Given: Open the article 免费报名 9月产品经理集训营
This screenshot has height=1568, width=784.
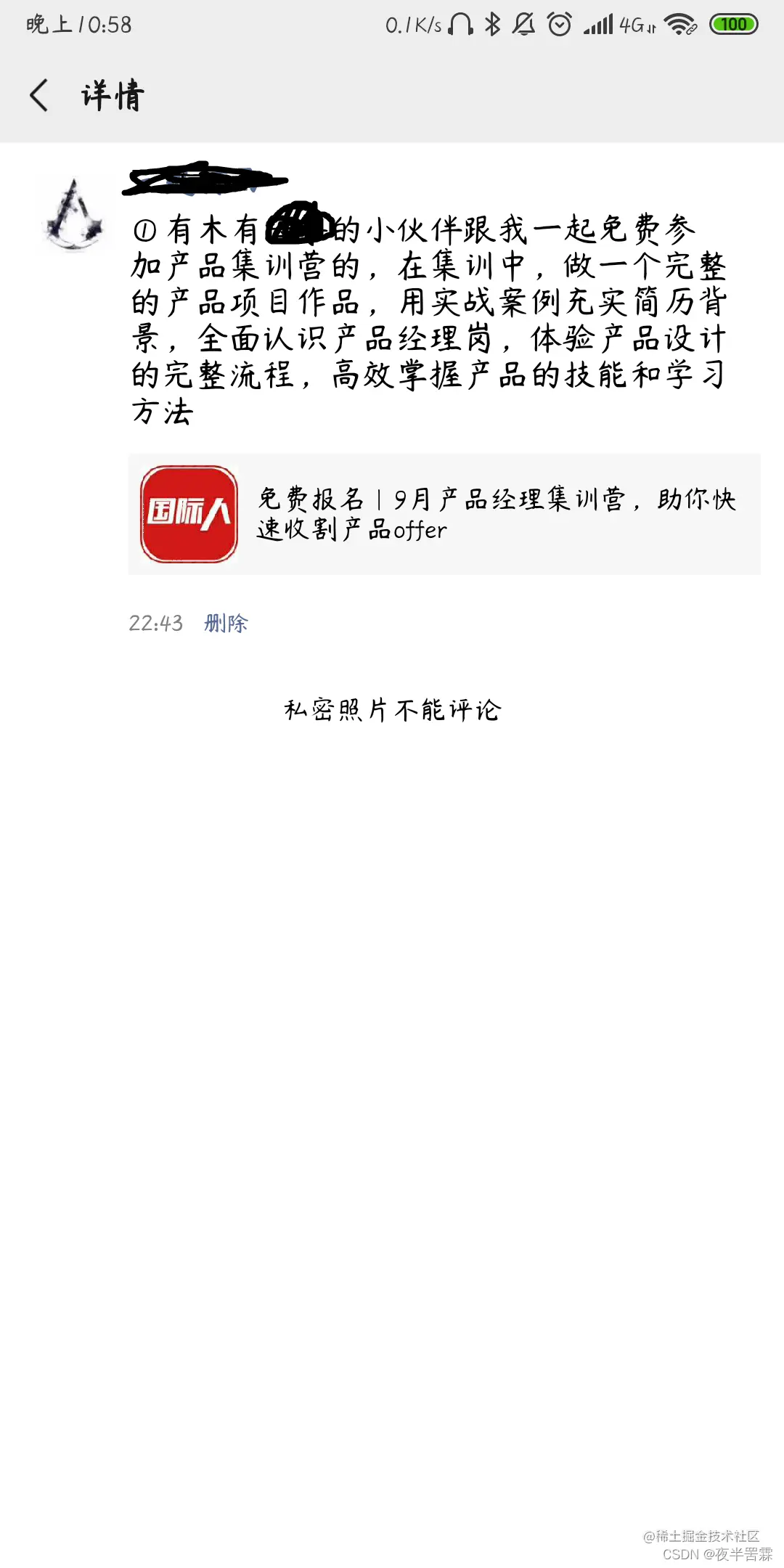Looking at the screenshot, I should [498, 514].
